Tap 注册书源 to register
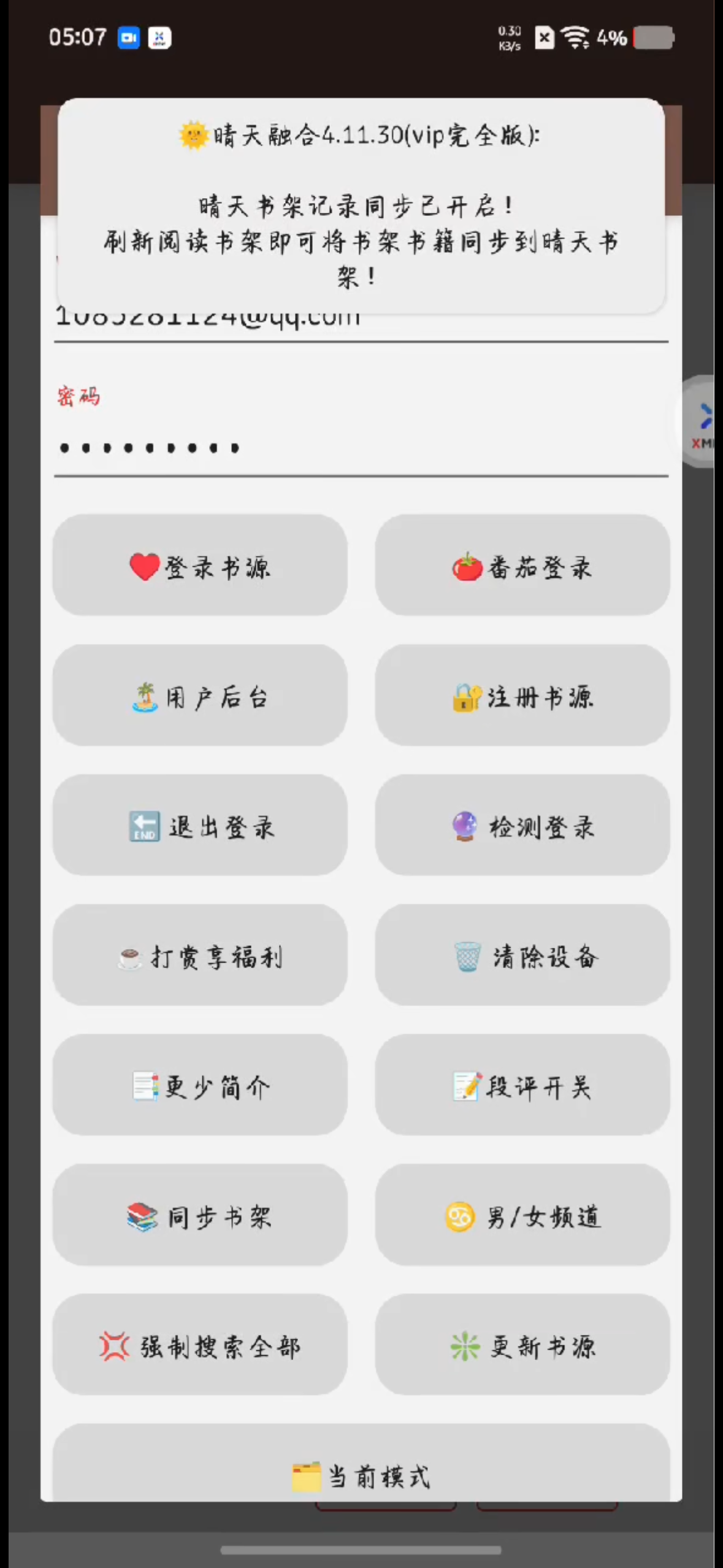 click(522, 696)
